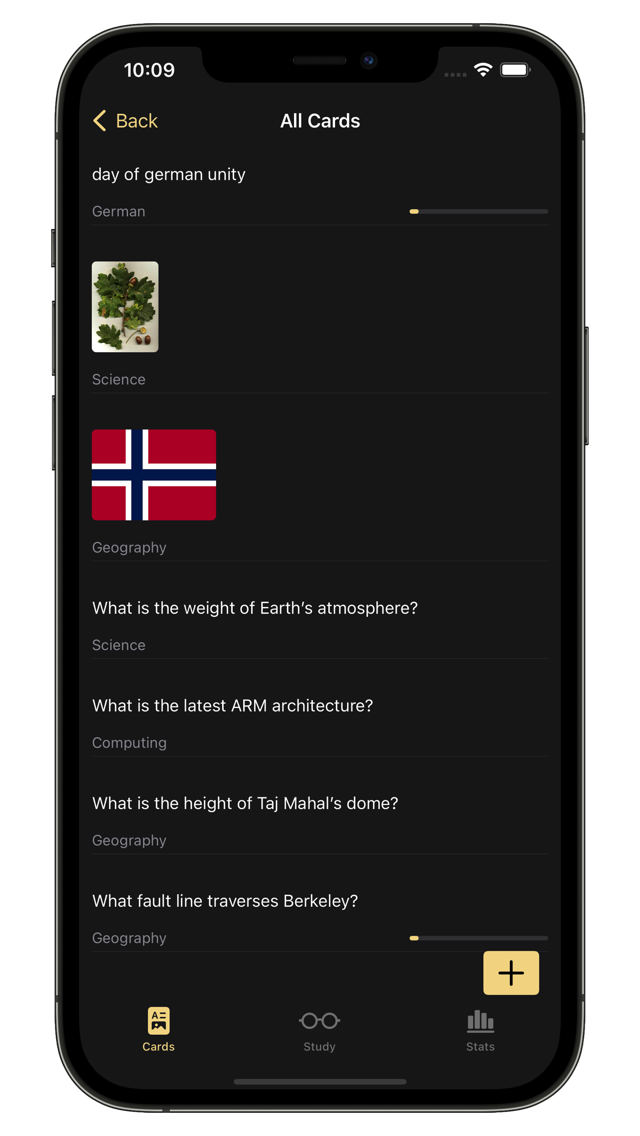Select the Cards tab
Screen dimensions: 640x1136
(159, 1030)
